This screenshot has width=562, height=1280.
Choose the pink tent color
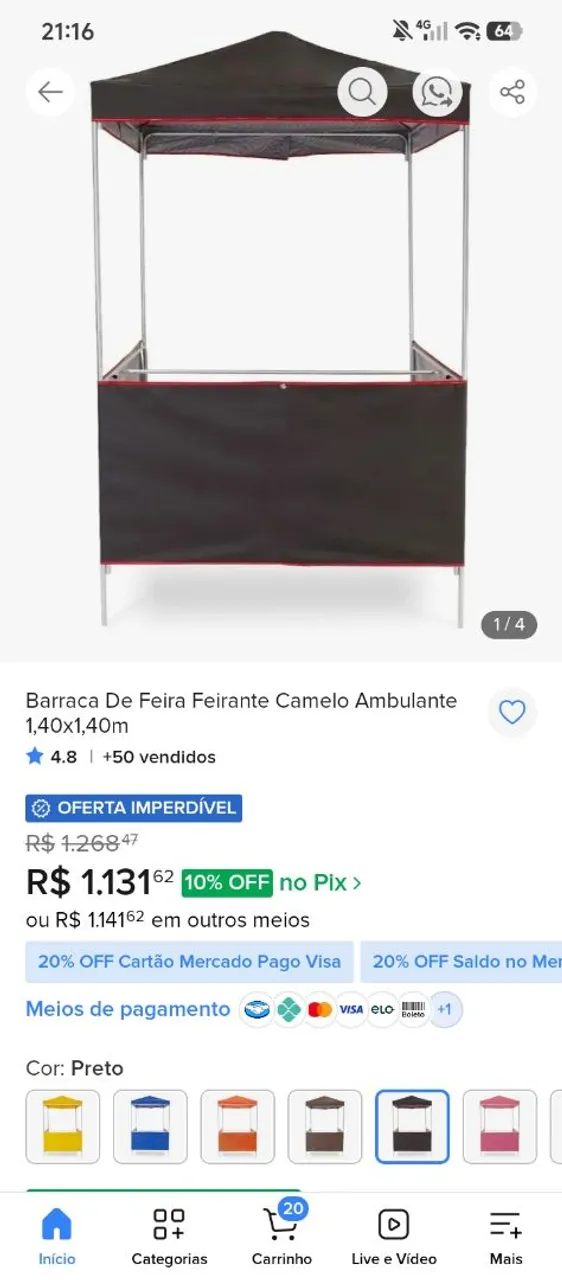[x=500, y=1127]
